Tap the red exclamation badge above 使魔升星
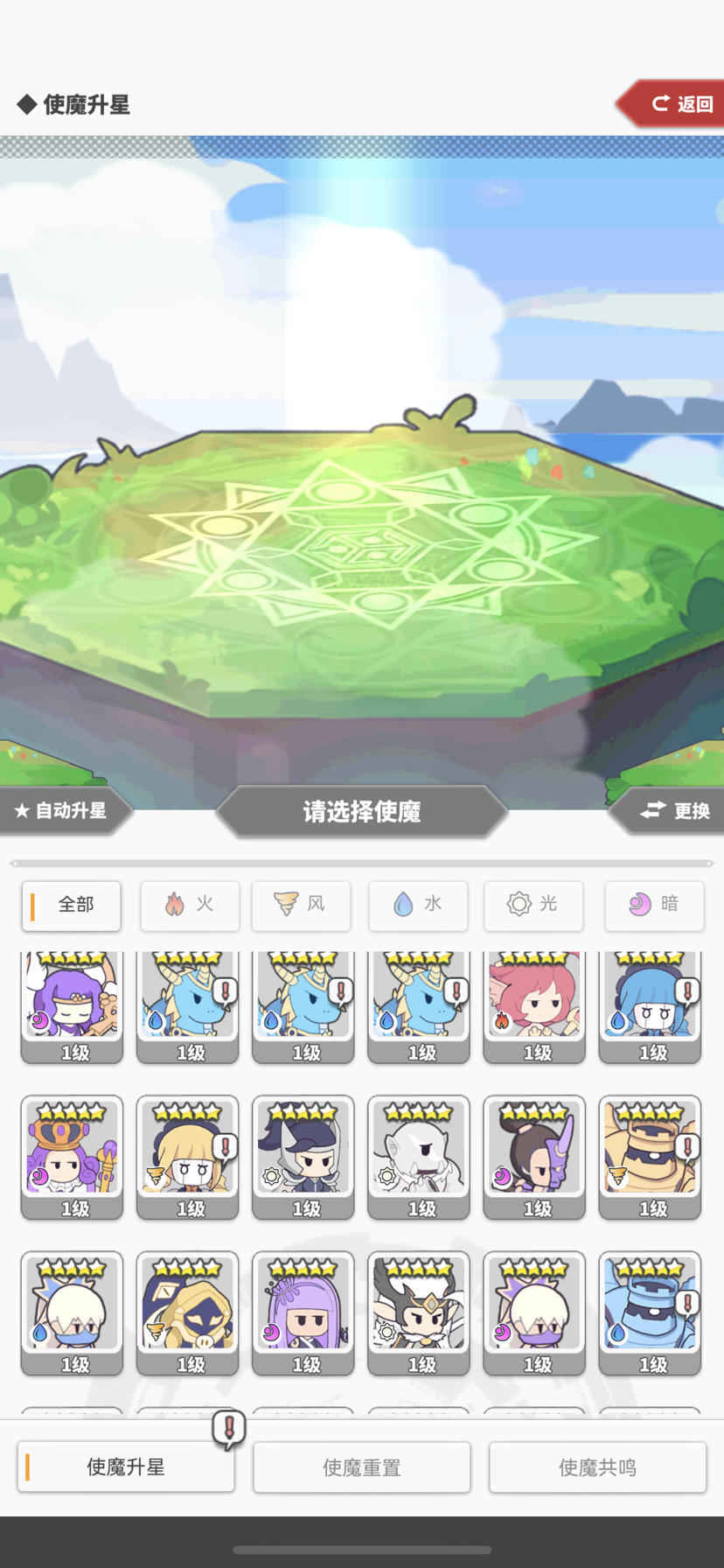This screenshot has height=1568, width=724. click(226, 1424)
